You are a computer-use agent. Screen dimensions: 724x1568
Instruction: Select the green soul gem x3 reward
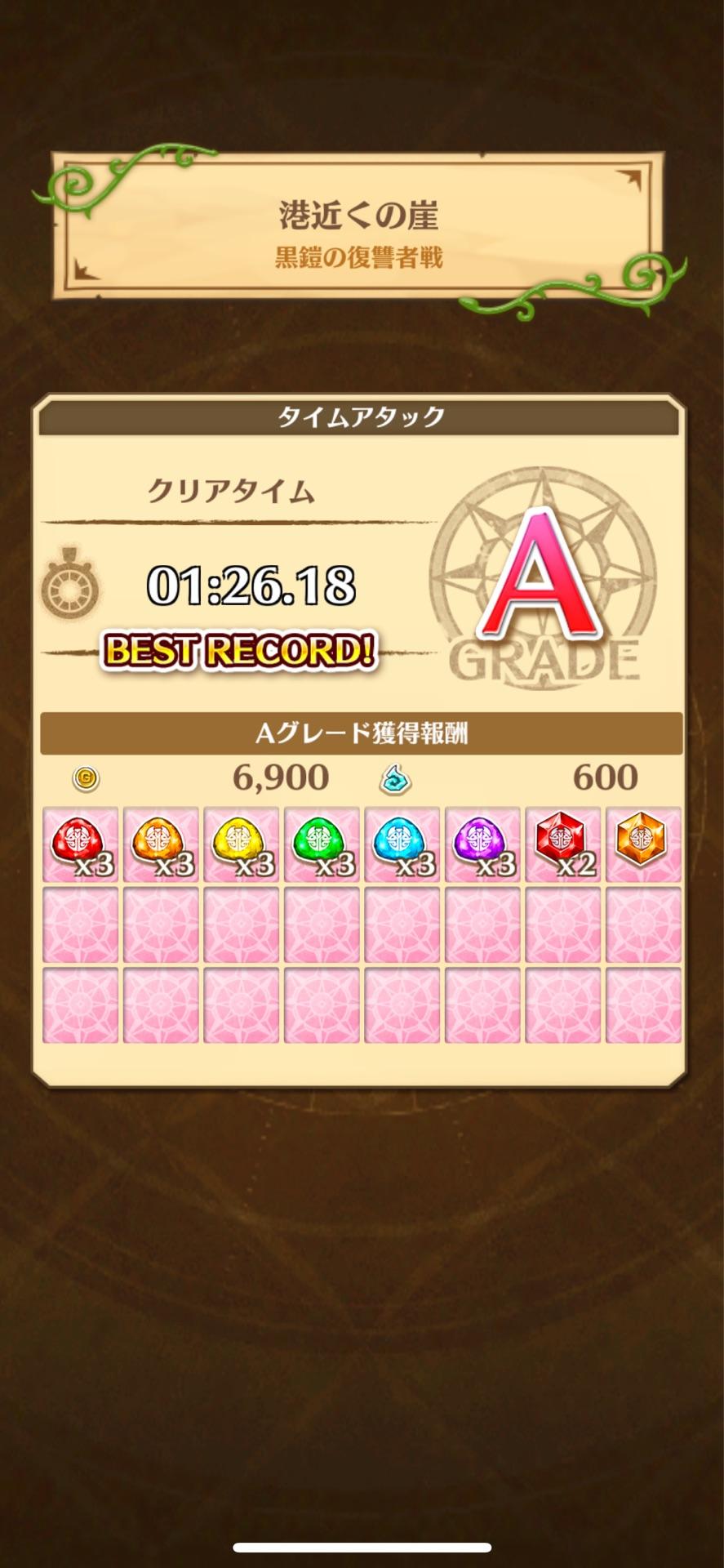coord(322,844)
